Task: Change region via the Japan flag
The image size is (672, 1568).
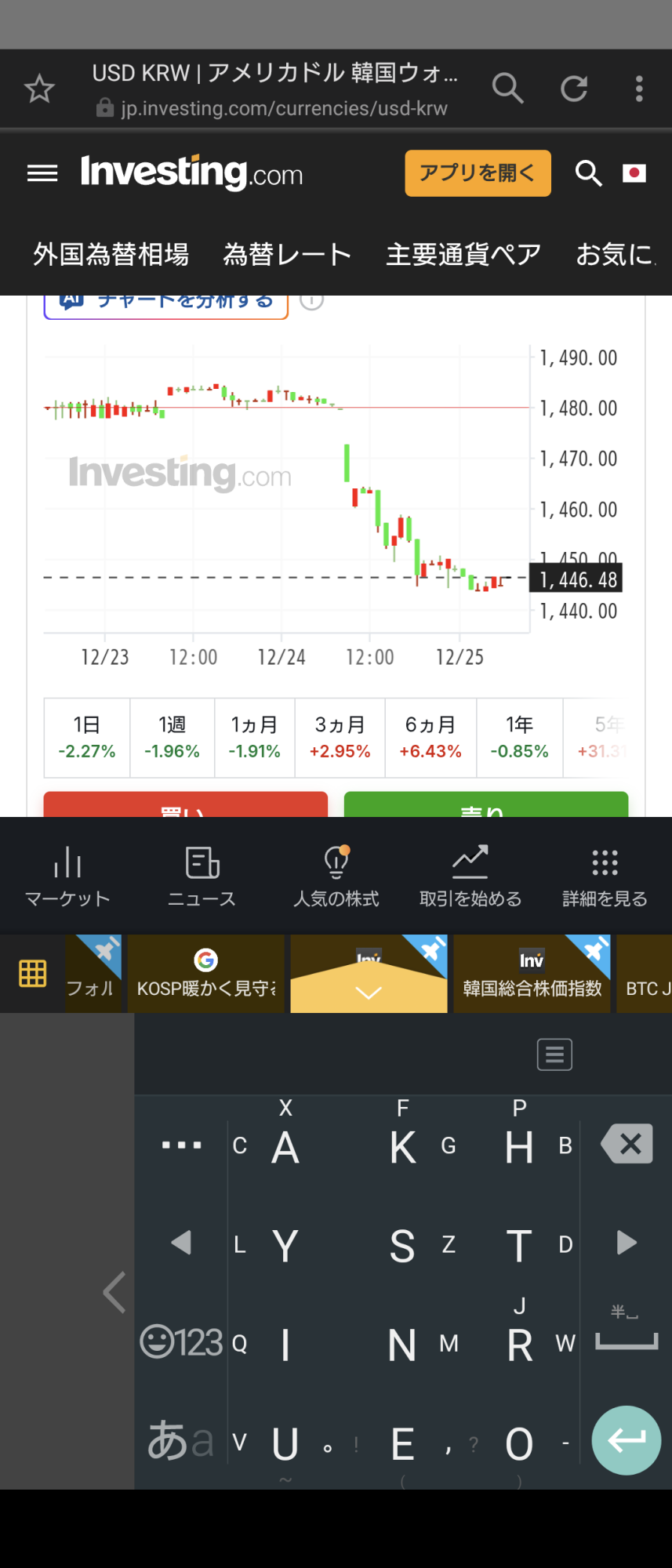Action: pyautogui.click(x=634, y=173)
